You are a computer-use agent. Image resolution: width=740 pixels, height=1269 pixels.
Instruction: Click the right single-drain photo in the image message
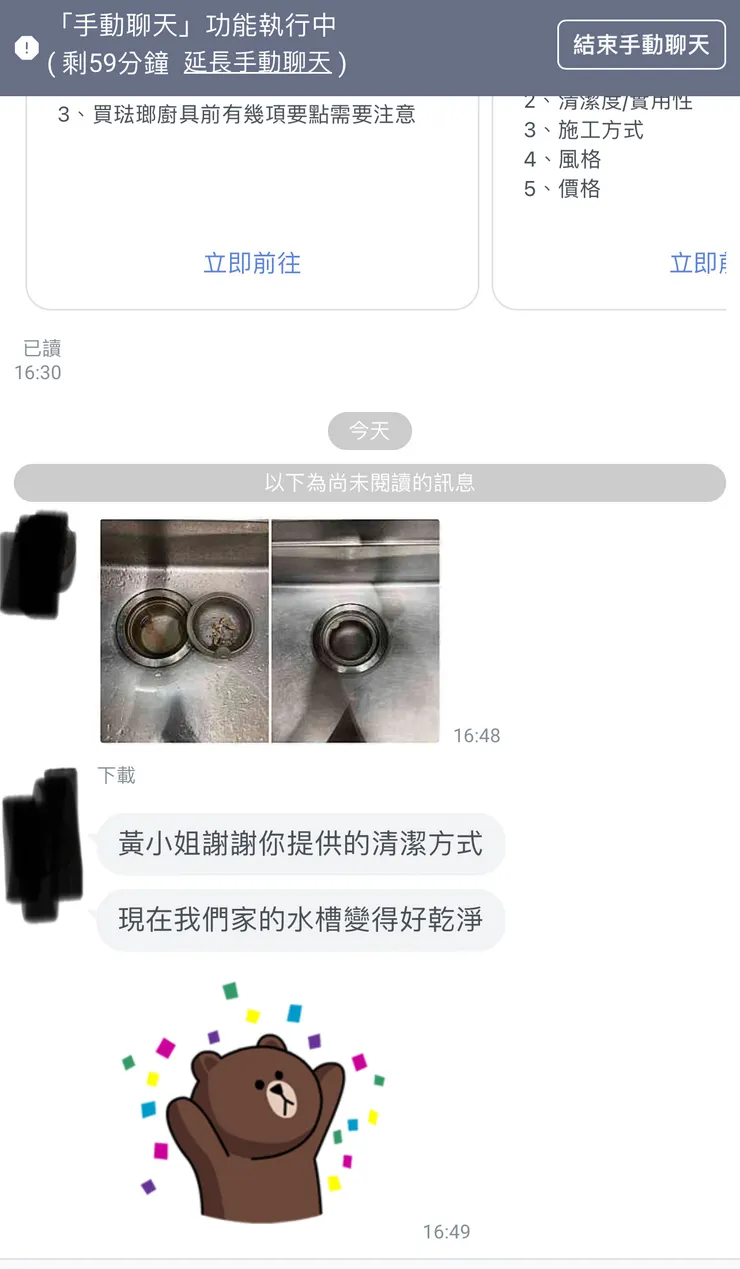point(355,630)
